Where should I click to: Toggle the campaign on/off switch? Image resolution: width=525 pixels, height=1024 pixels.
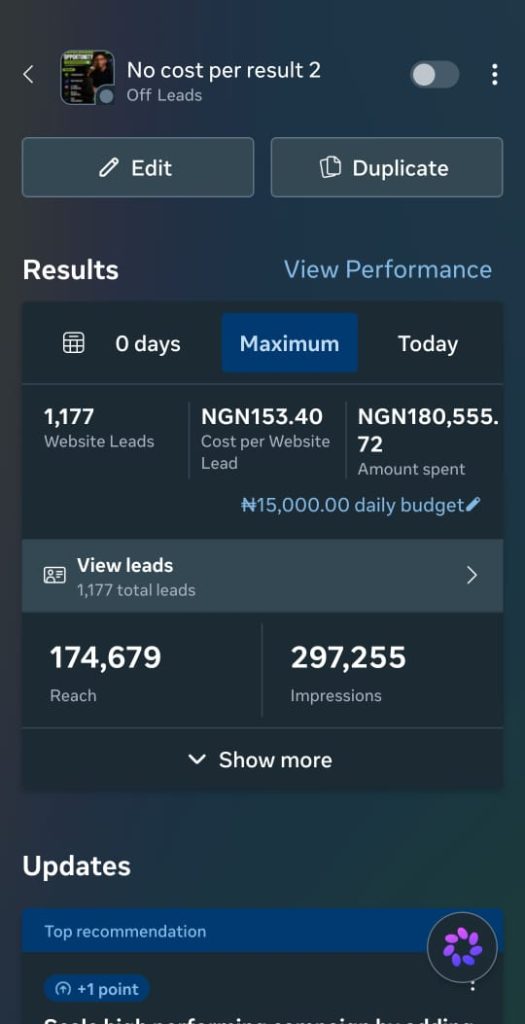click(x=434, y=74)
